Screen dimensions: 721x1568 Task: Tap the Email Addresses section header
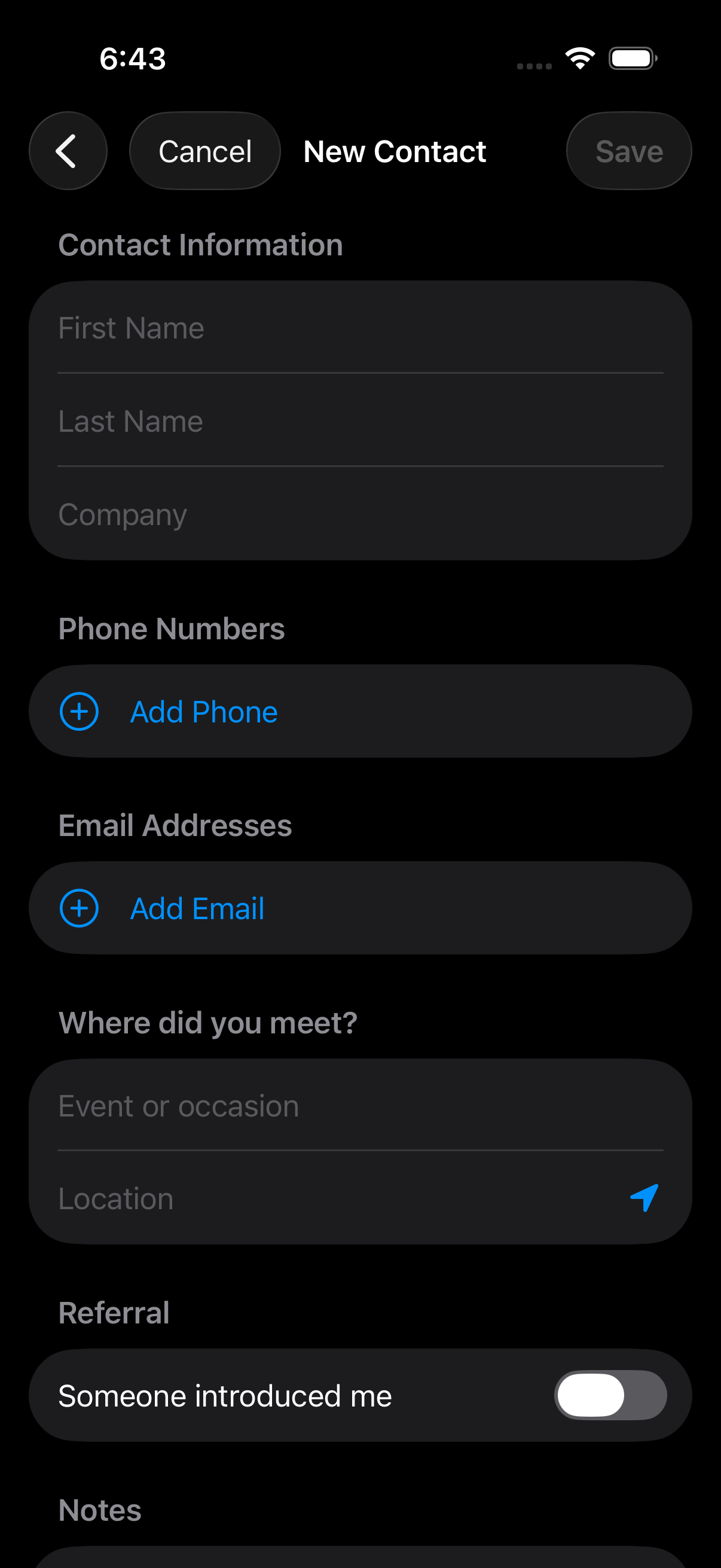(x=175, y=825)
